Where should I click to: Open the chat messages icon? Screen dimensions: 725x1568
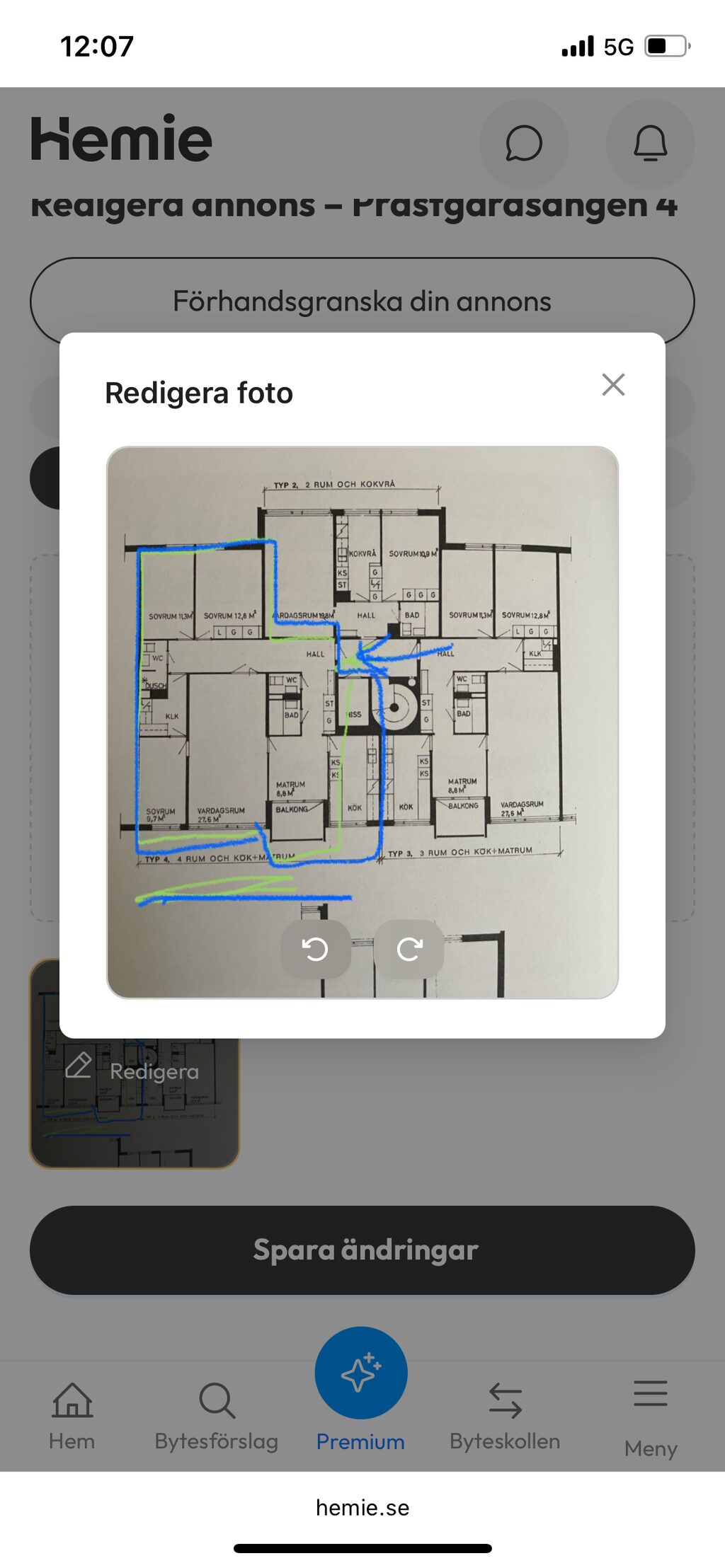(524, 144)
